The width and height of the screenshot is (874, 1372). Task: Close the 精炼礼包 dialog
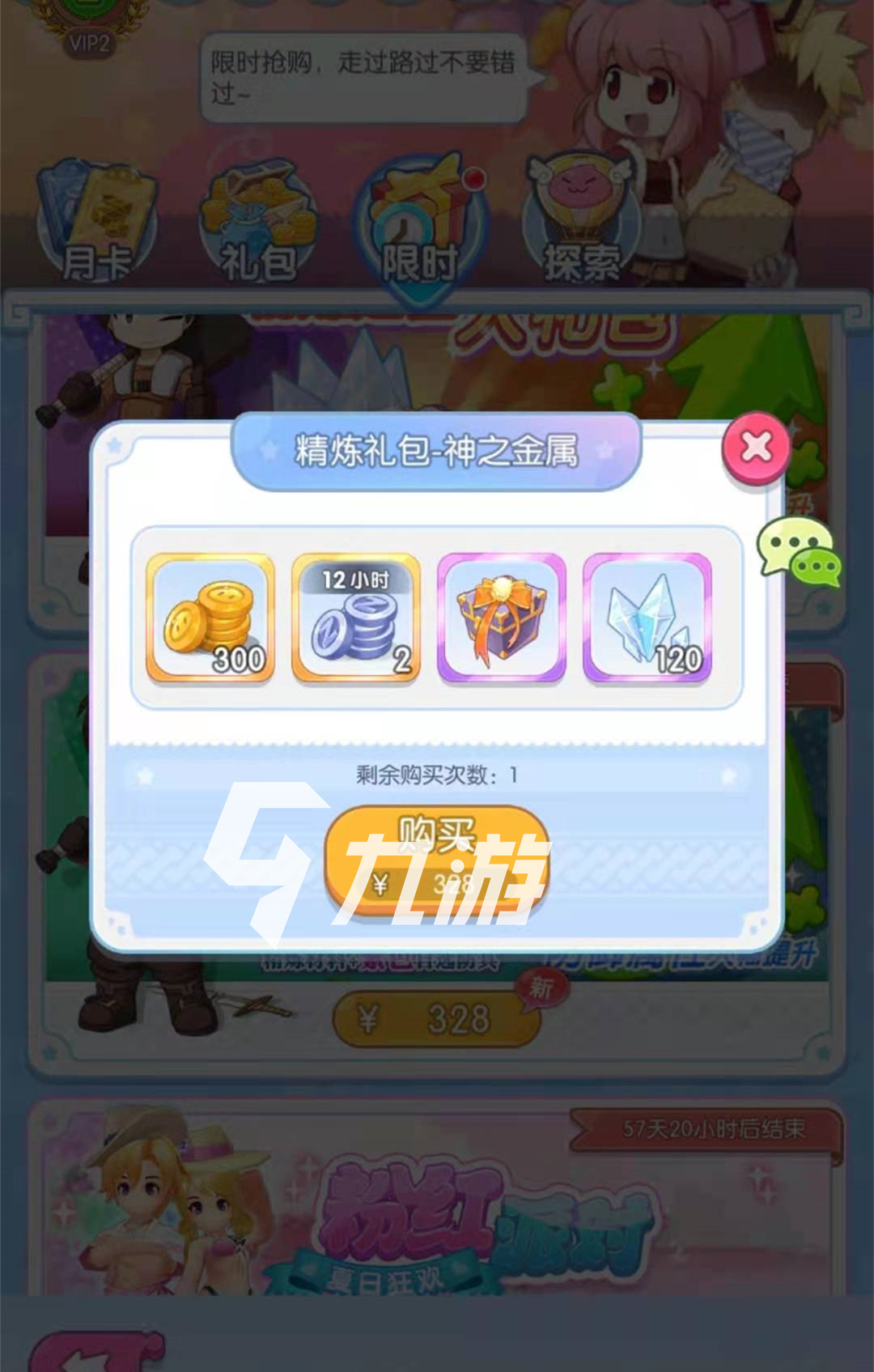(x=756, y=448)
